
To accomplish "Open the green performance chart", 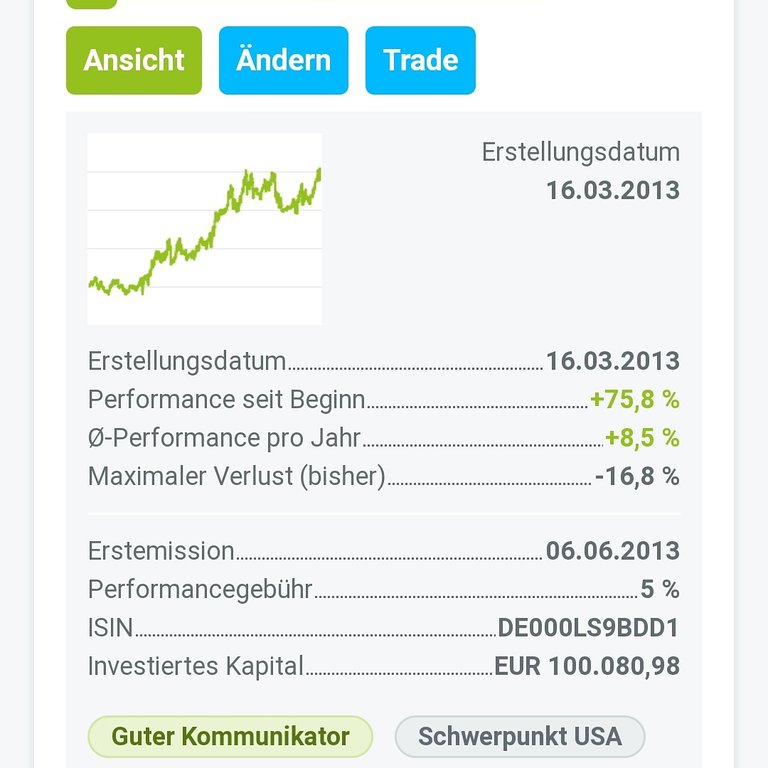I will point(205,229).
